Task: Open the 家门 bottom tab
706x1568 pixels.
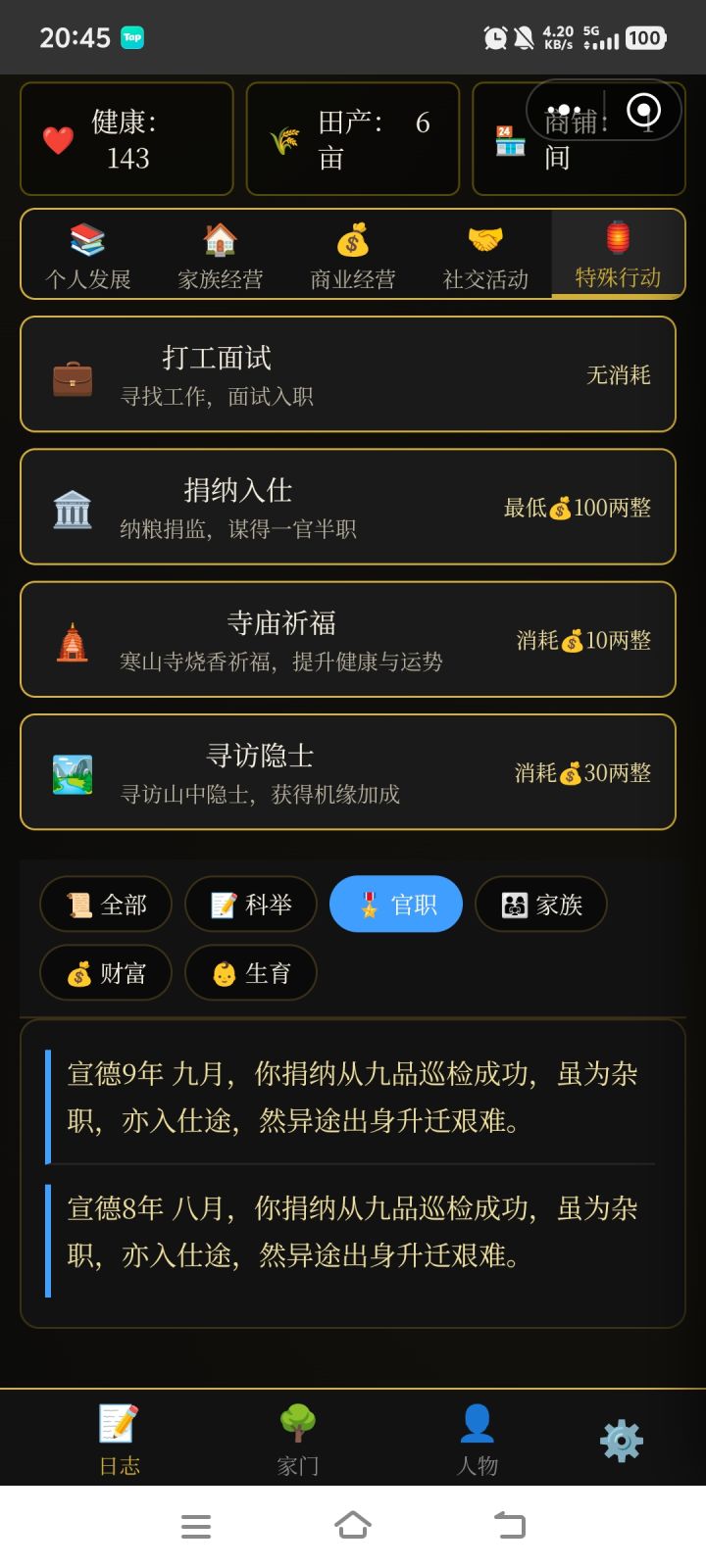Action: click(x=297, y=1439)
